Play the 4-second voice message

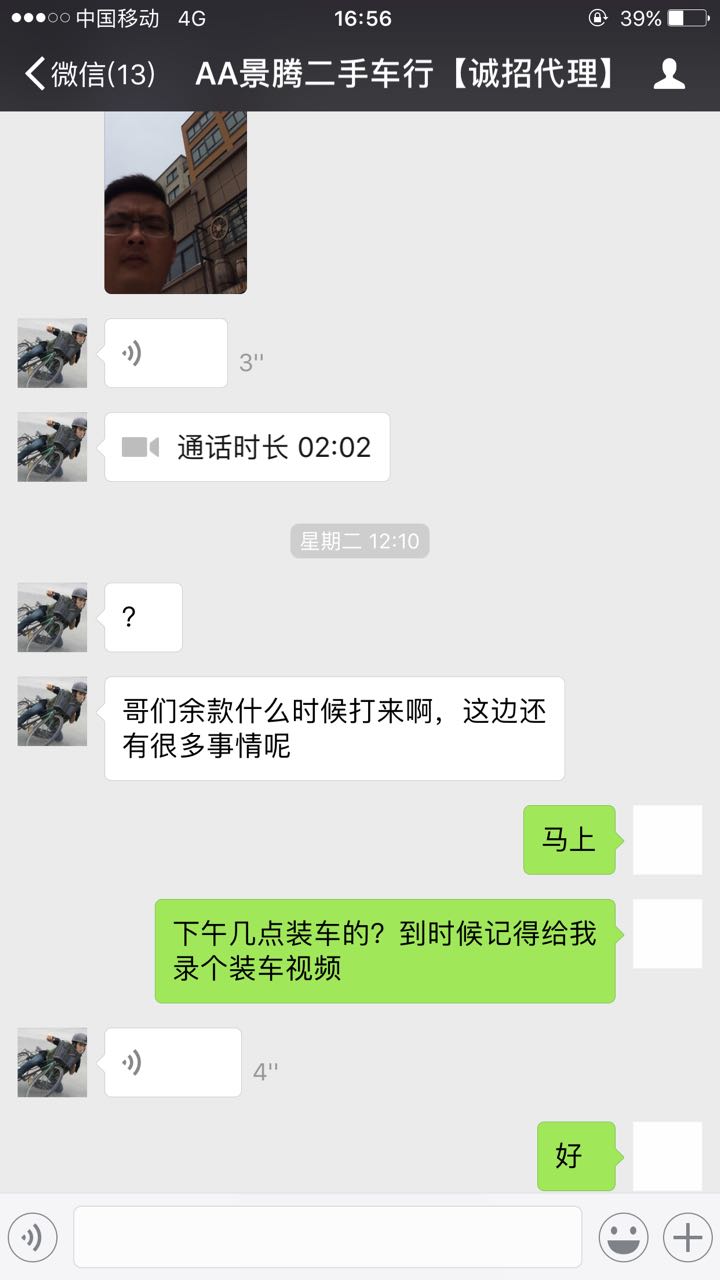pos(172,1062)
